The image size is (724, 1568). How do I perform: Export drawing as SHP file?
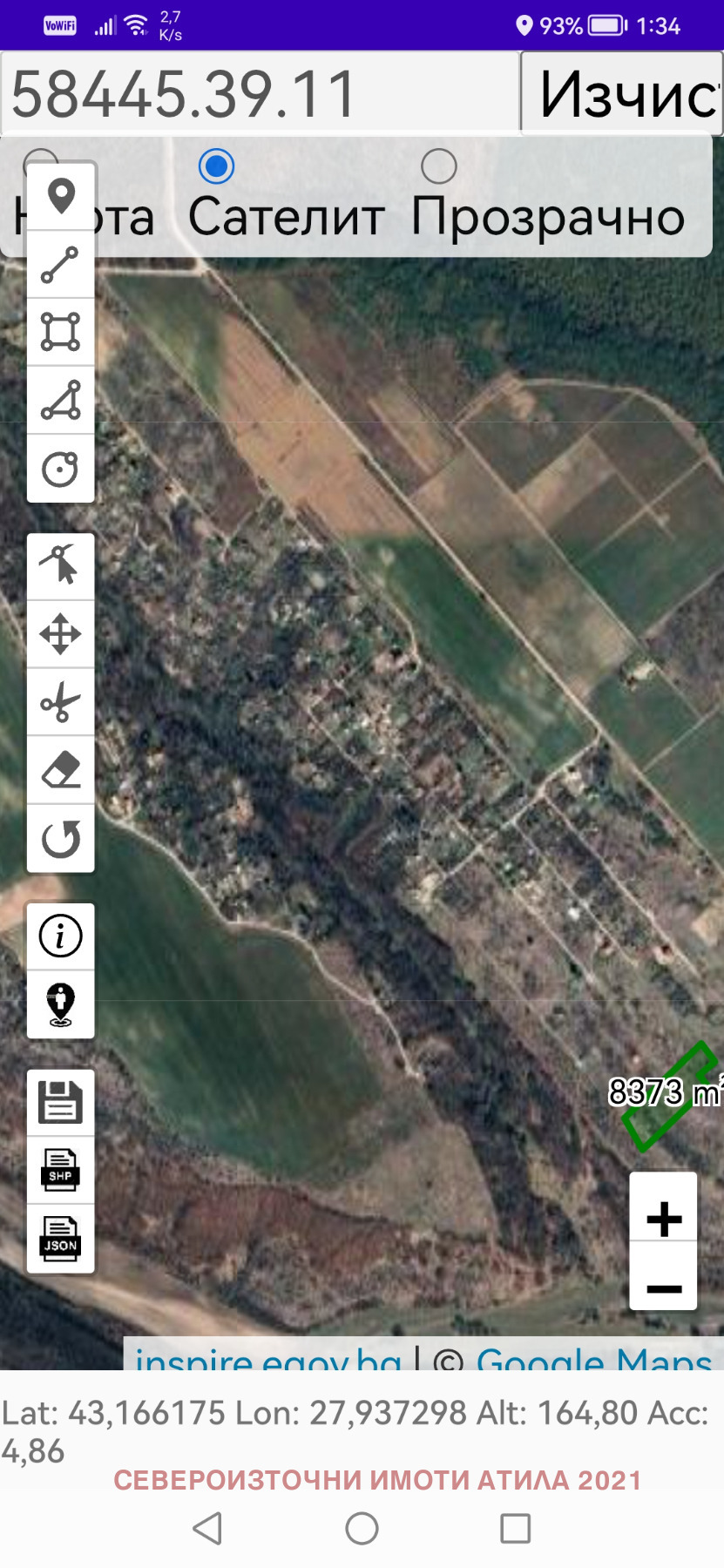tap(61, 1170)
